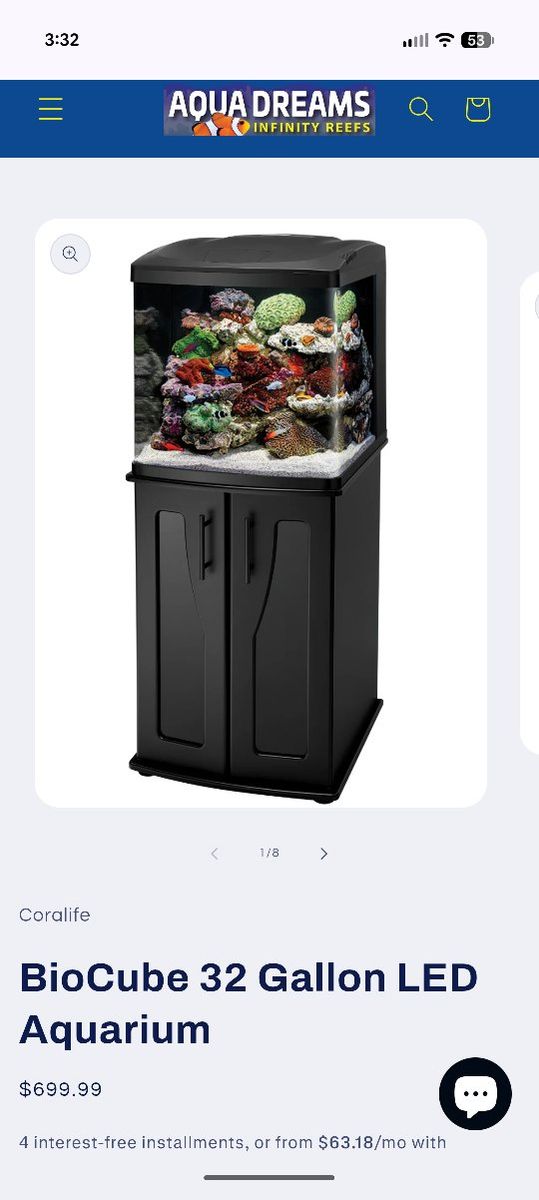
Task: Open the BioCube aquarium product photo
Action: click(261, 513)
